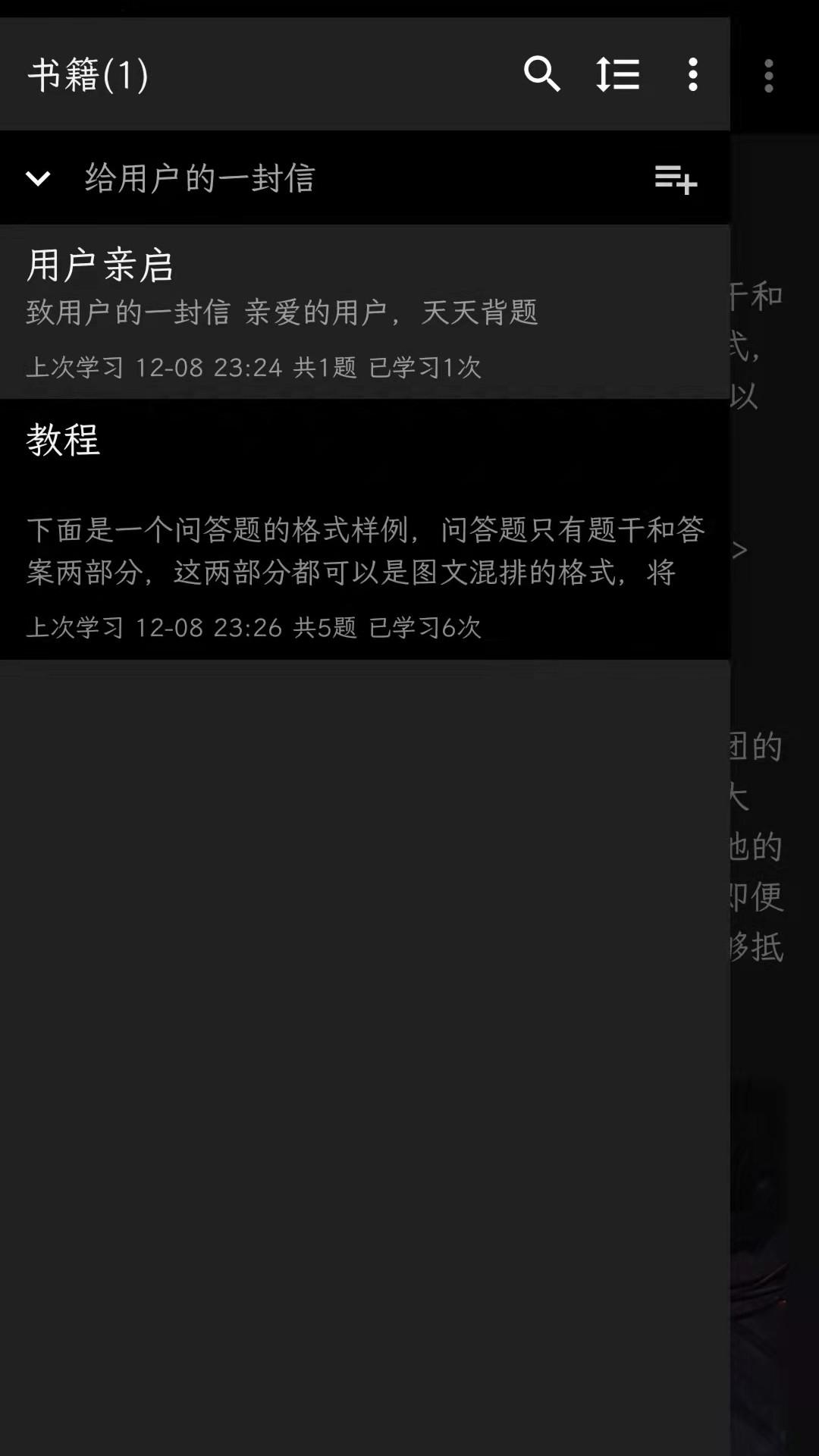The width and height of the screenshot is (819, 1456).
Task: Add a new item to 给用户的一封信
Action: [675, 179]
